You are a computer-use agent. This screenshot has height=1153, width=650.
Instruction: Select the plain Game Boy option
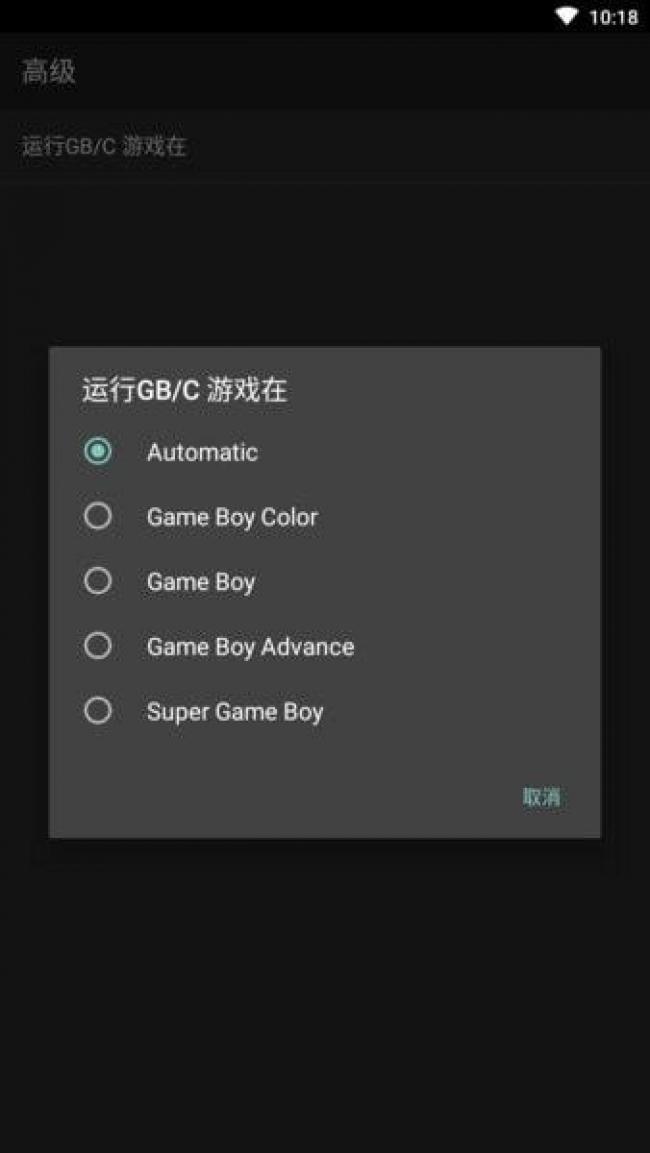click(324, 582)
